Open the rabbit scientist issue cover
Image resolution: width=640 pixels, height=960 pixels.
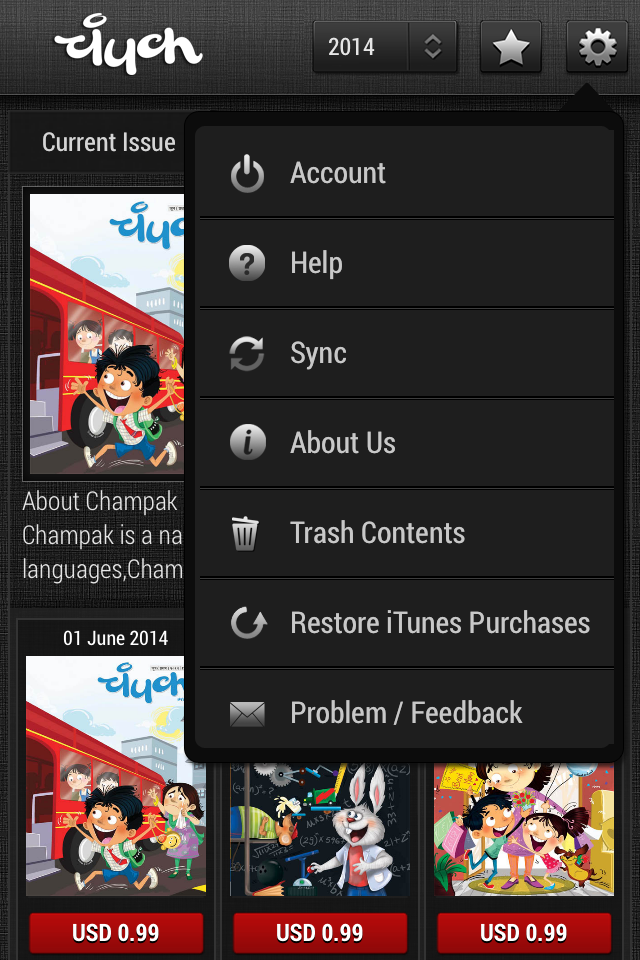coord(320,830)
